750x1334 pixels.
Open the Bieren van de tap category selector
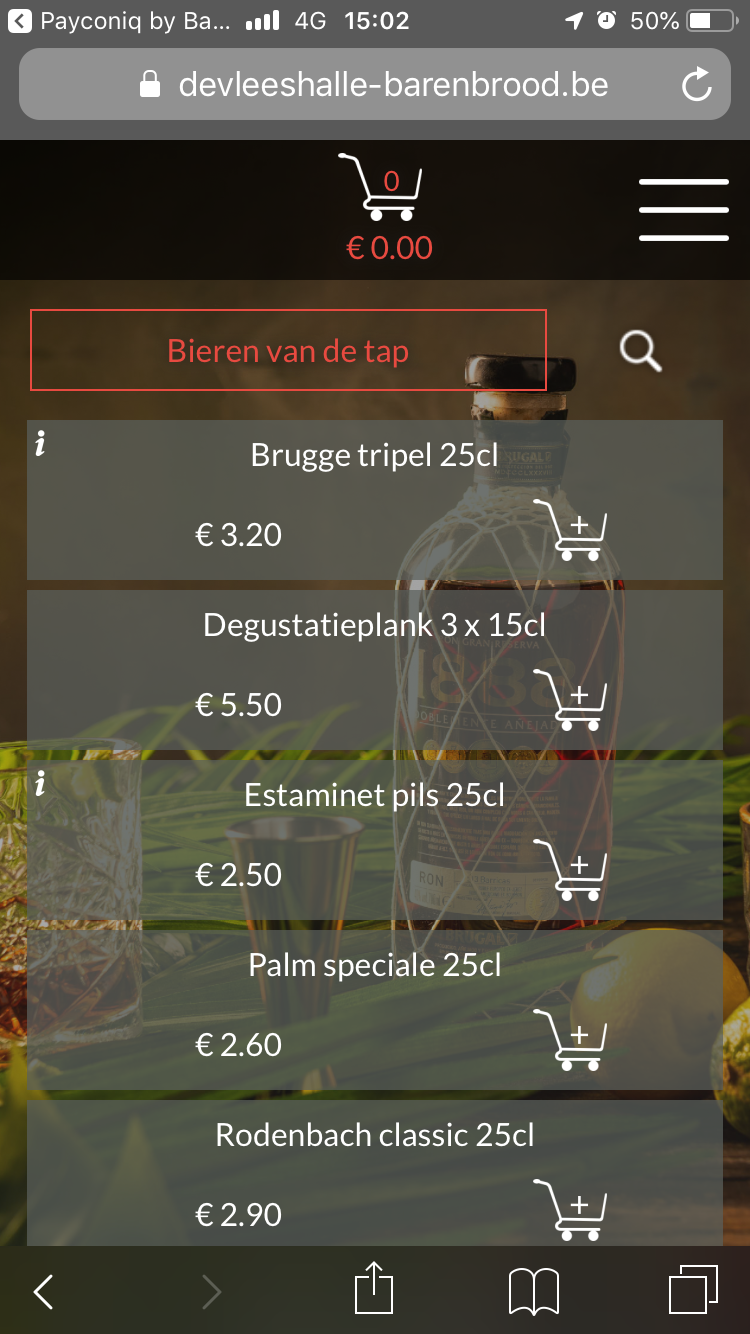288,350
